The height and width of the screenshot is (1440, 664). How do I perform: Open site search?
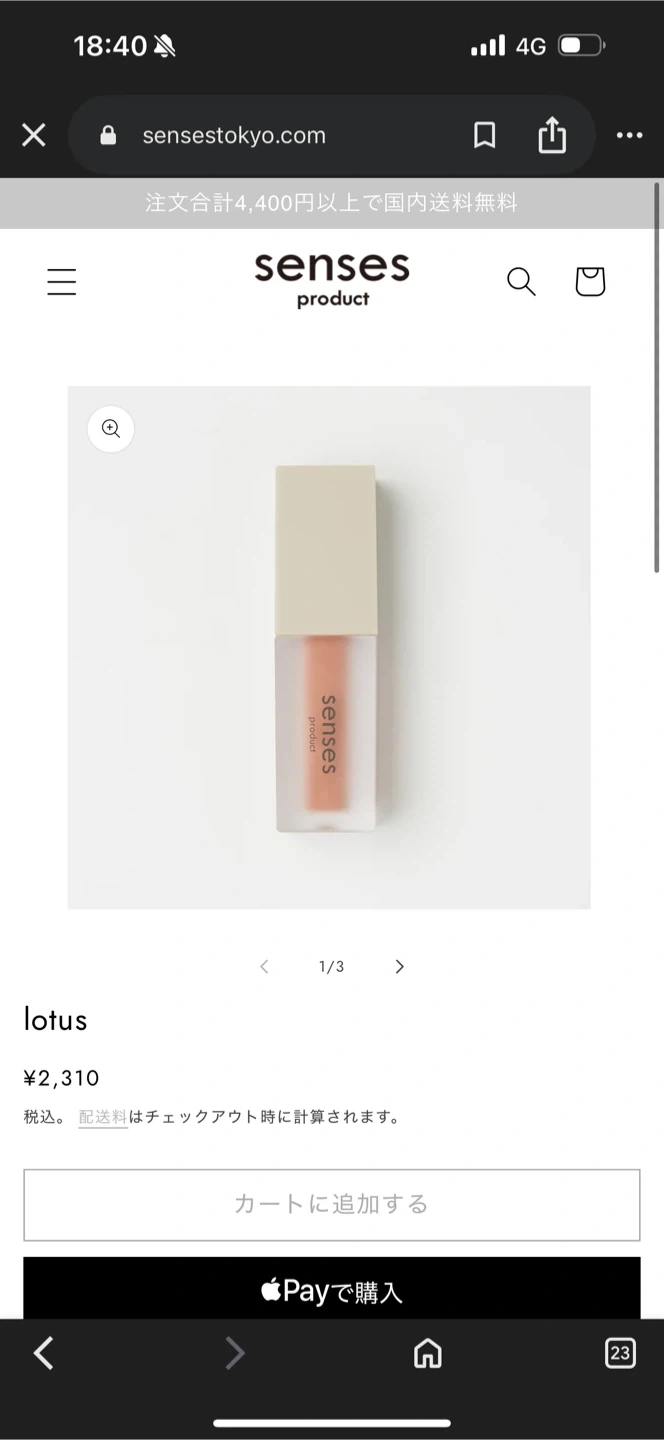521,282
